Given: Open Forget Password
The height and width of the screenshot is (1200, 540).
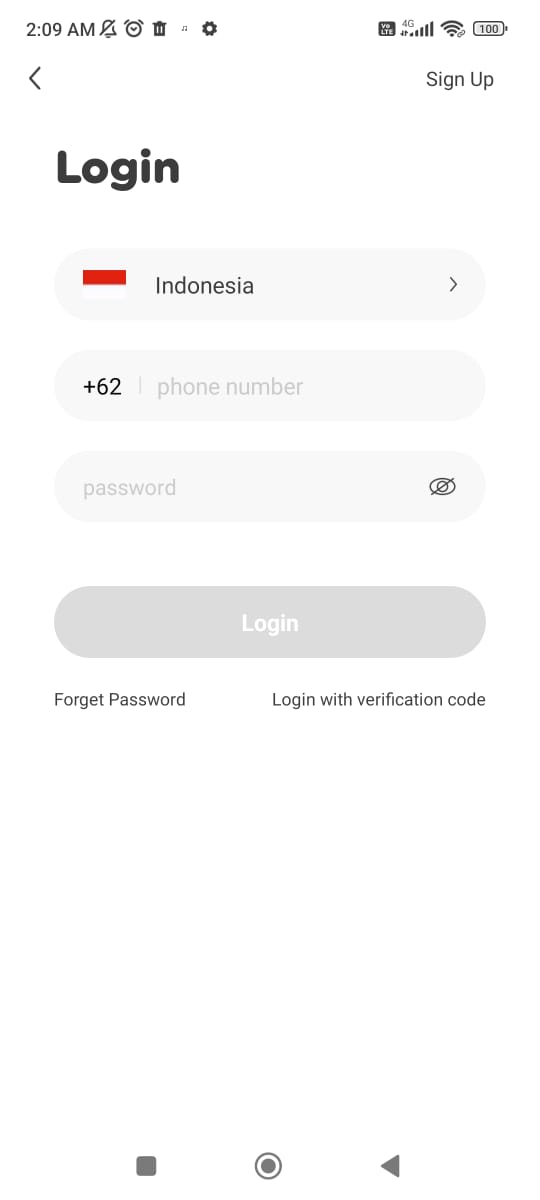Looking at the screenshot, I should (120, 700).
